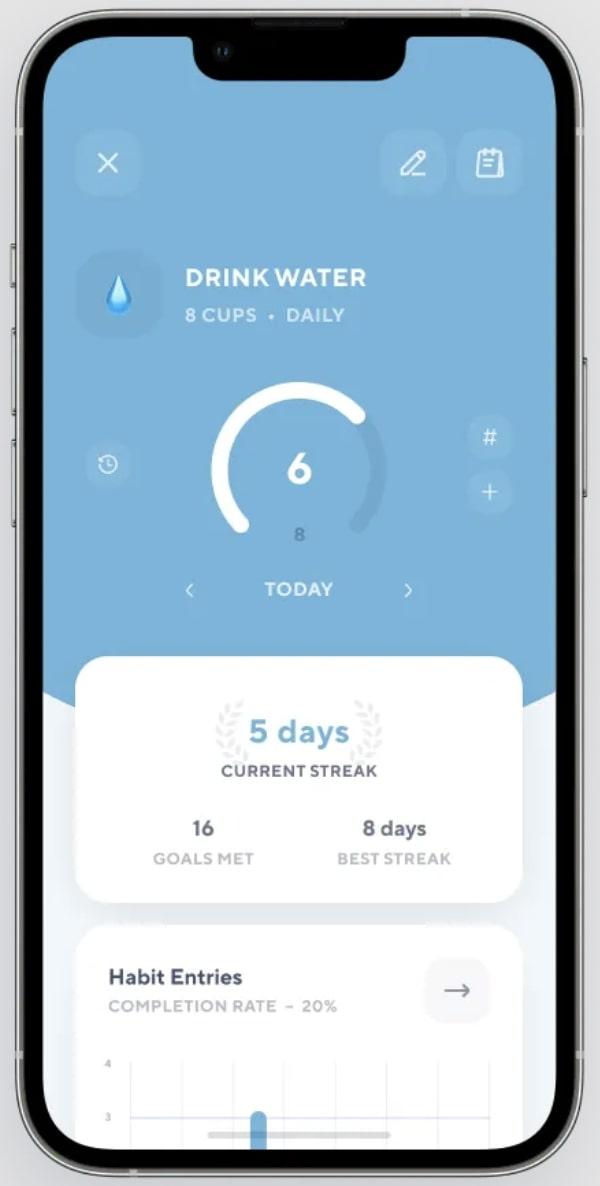
Task: Go to the previous day
Action: (190, 590)
